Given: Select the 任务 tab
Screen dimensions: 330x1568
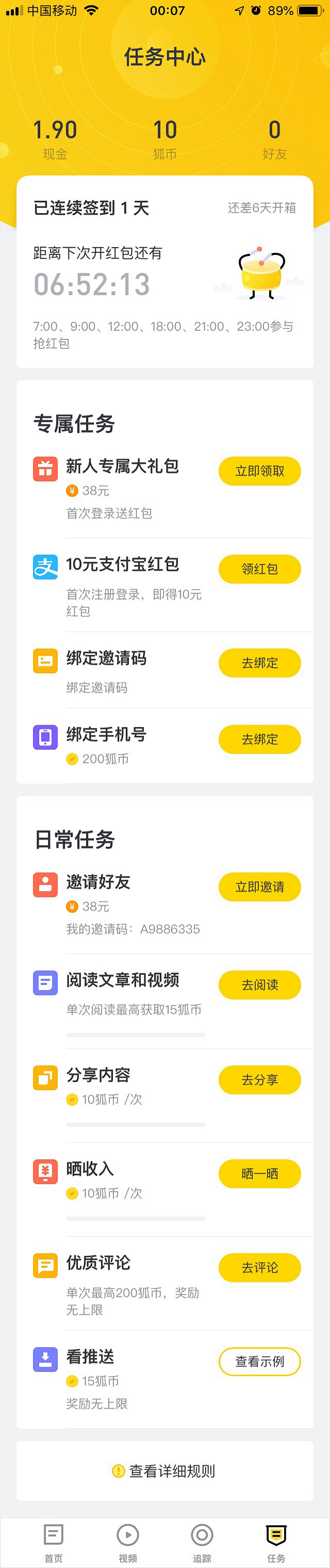Looking at the screenshot, I should point(276,1542).
